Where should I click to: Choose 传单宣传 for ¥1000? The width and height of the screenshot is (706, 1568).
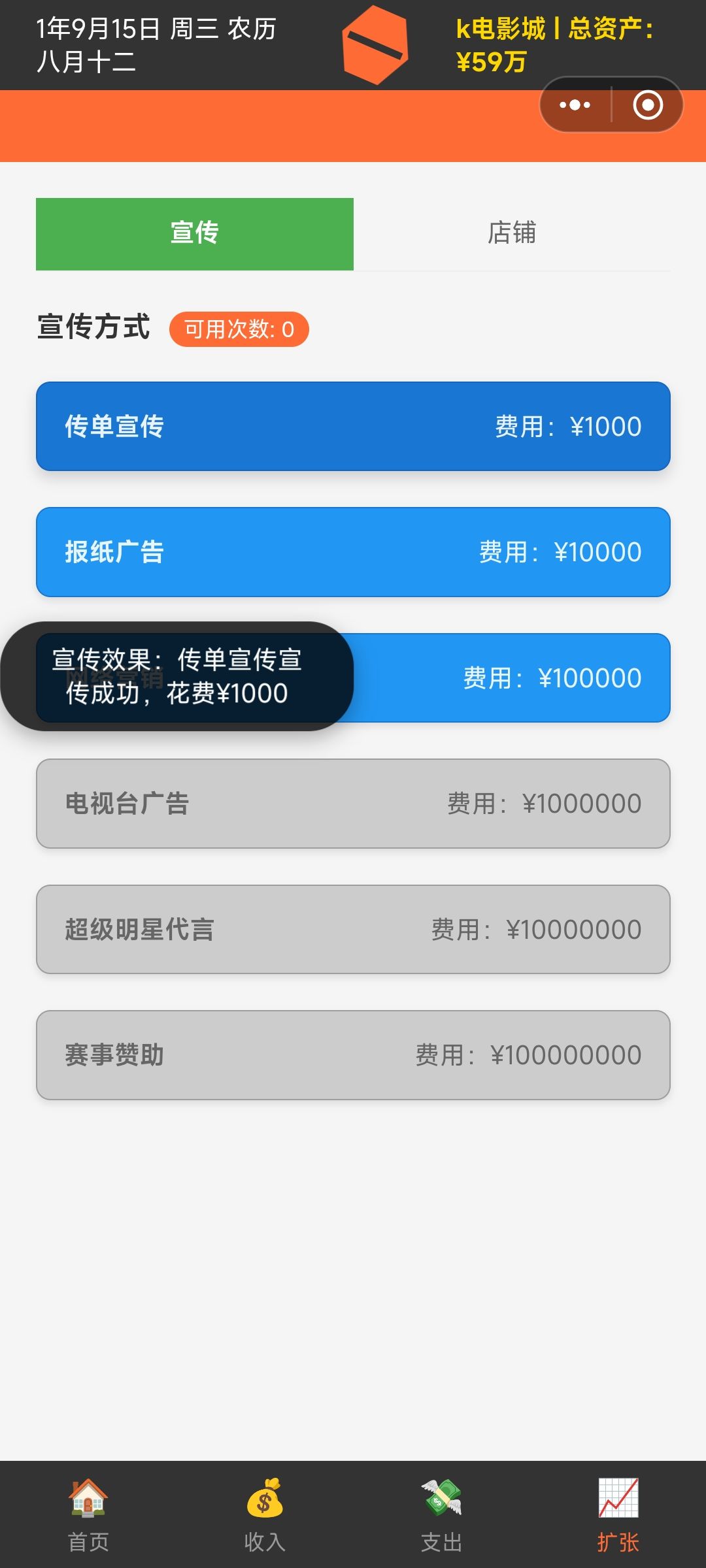click(x=353, y=426)
